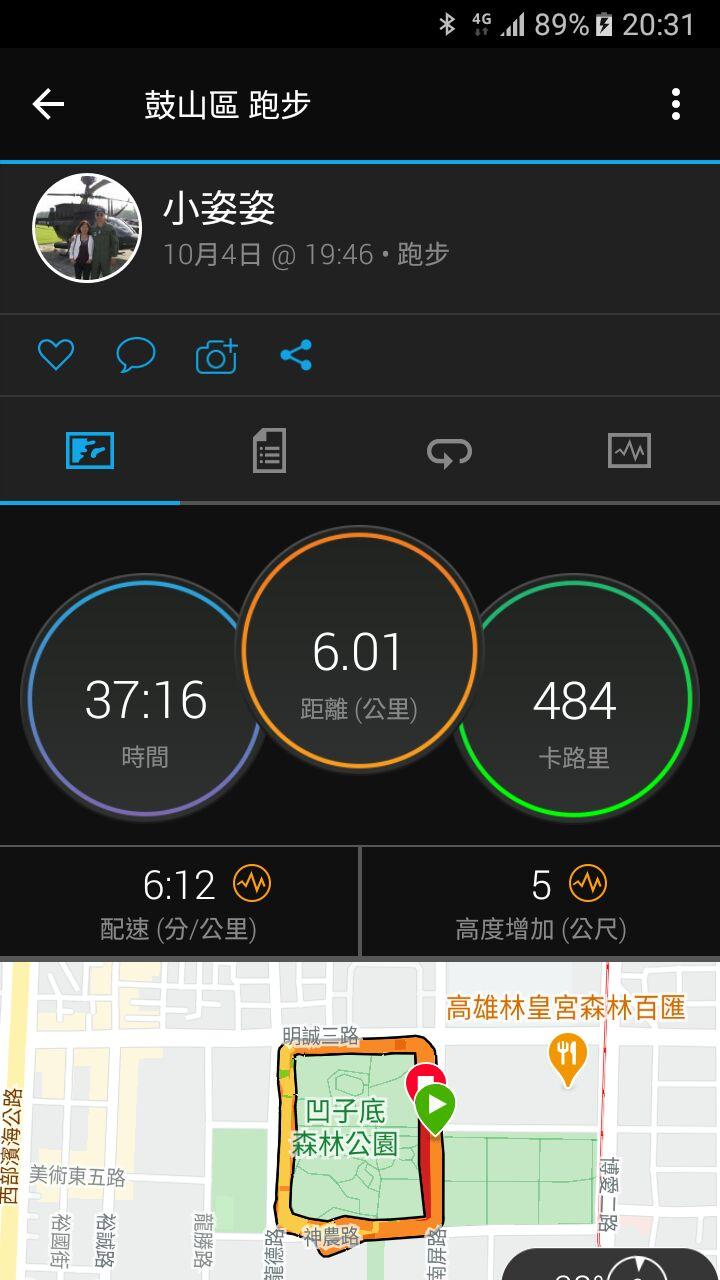The height and width of the screenshot is (1280, 720).
Task: Open the overflow menu
Action: click(676, 104)
